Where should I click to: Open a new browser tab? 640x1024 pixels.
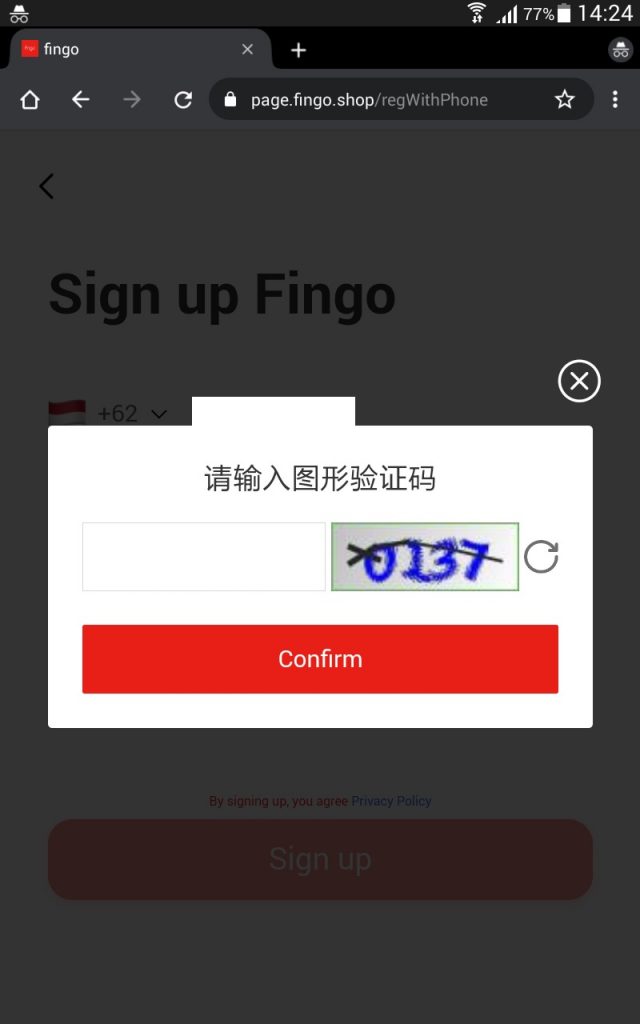(x=298, y=50)
